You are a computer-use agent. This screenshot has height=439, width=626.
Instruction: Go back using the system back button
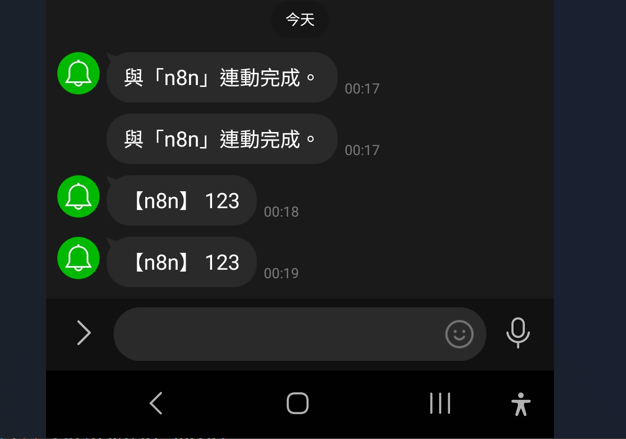coord(156,403)
